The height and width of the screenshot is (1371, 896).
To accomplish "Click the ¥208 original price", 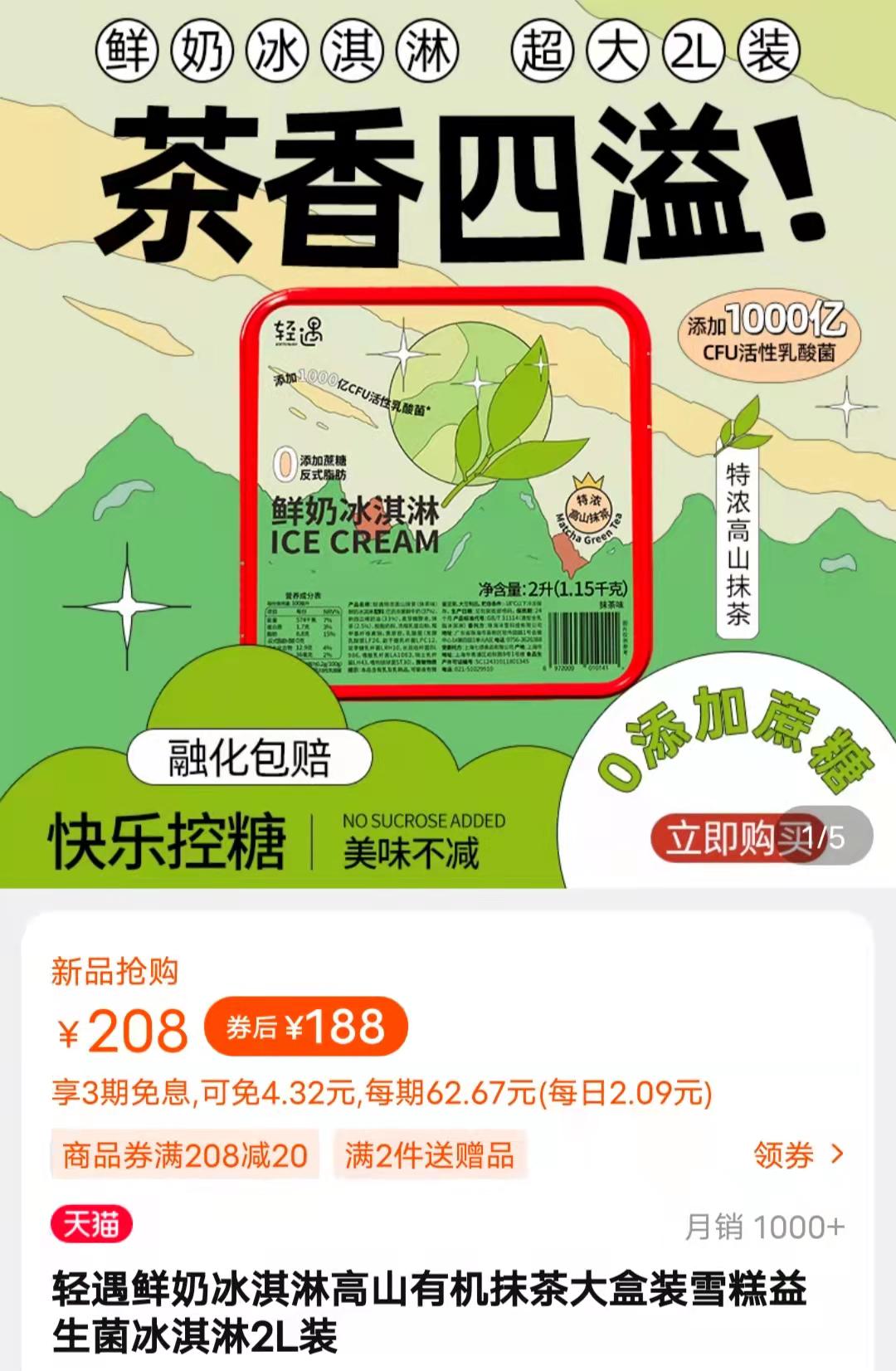I will point(124,1026).
